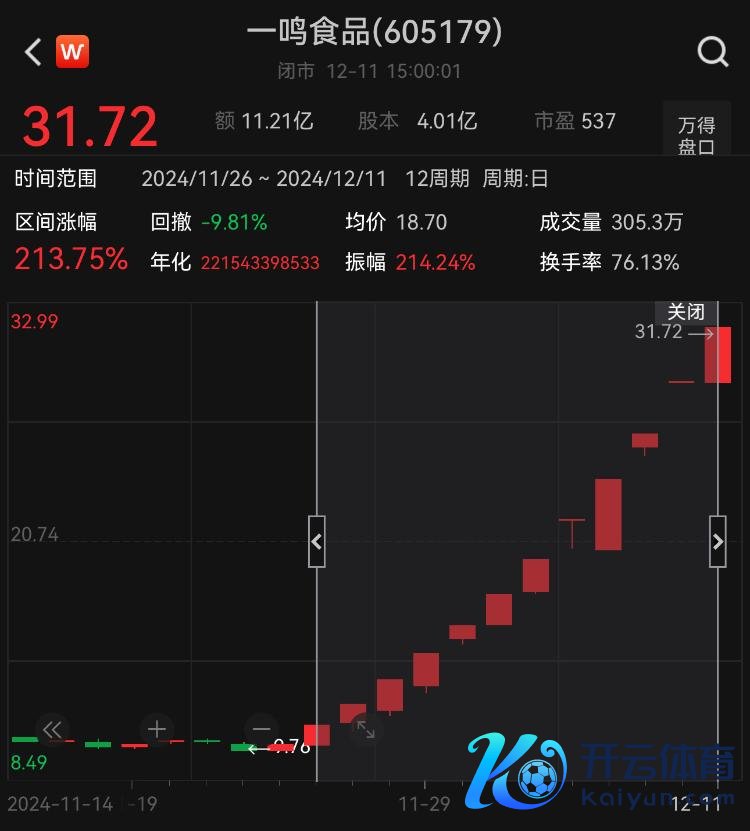Jump the chart earlier with the double-left arrows
This screenshot has height=831, width=750.
point(52,729)
